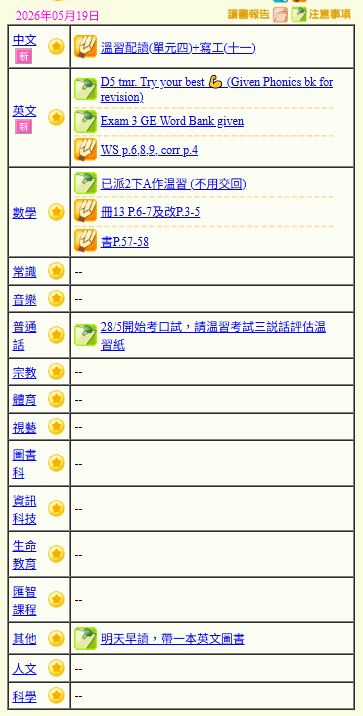Open the 'Exam 3 GE Word Bank given' note

(172, 121)
